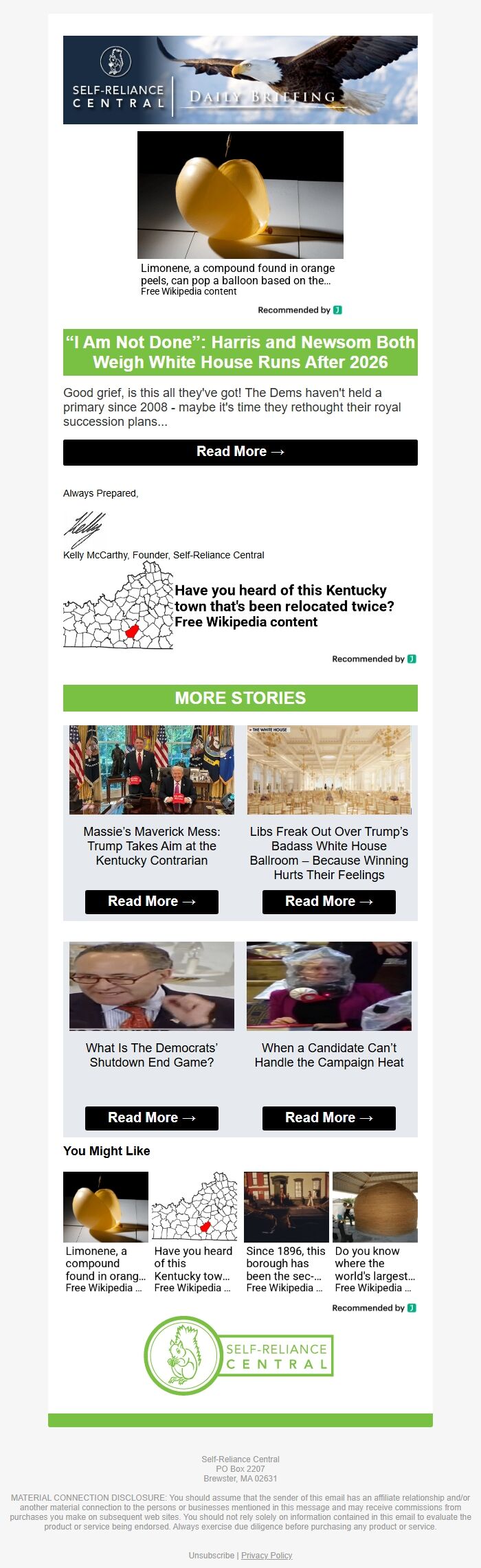Open Massie's Maverick Mess story image

click(151, 770)
